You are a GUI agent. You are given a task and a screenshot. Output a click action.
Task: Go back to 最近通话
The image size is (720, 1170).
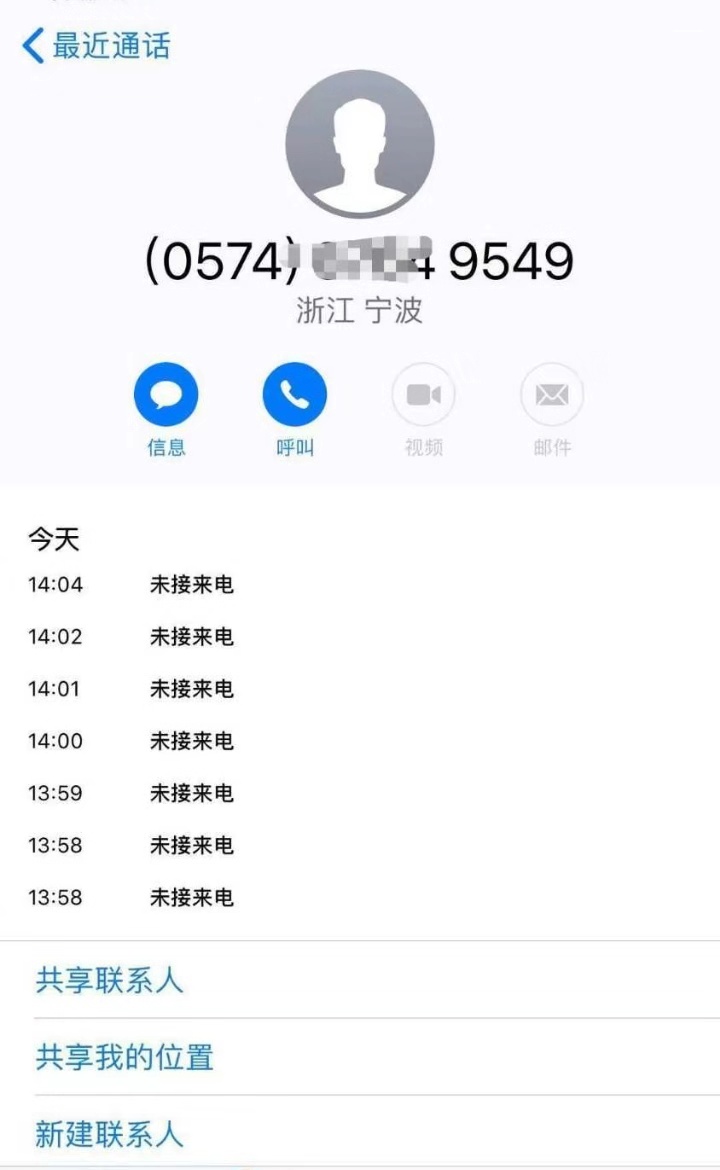click(x=96, y=46)
